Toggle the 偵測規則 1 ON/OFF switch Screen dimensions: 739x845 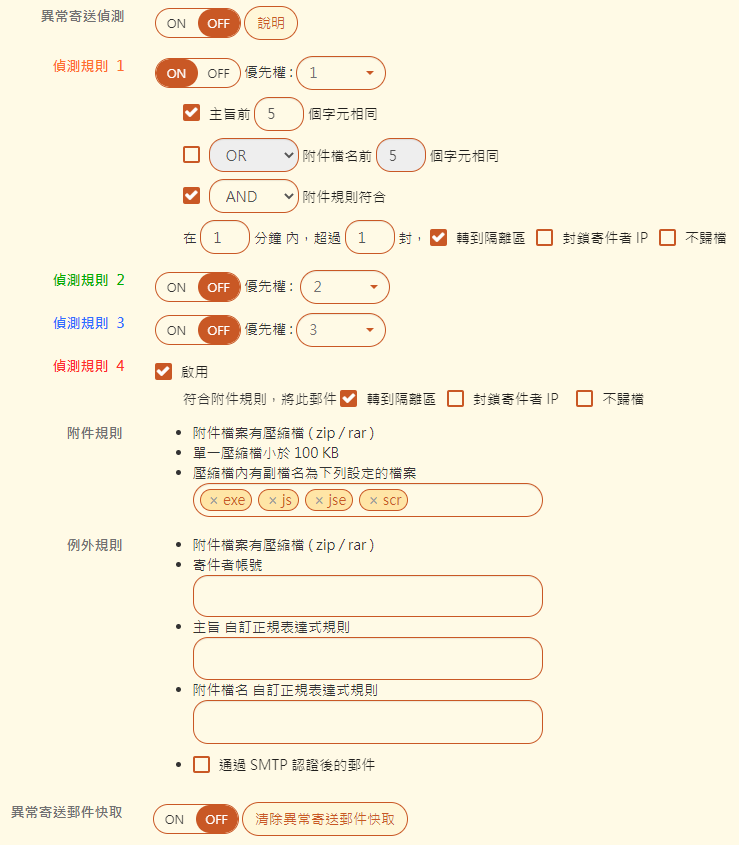point(197,73)
